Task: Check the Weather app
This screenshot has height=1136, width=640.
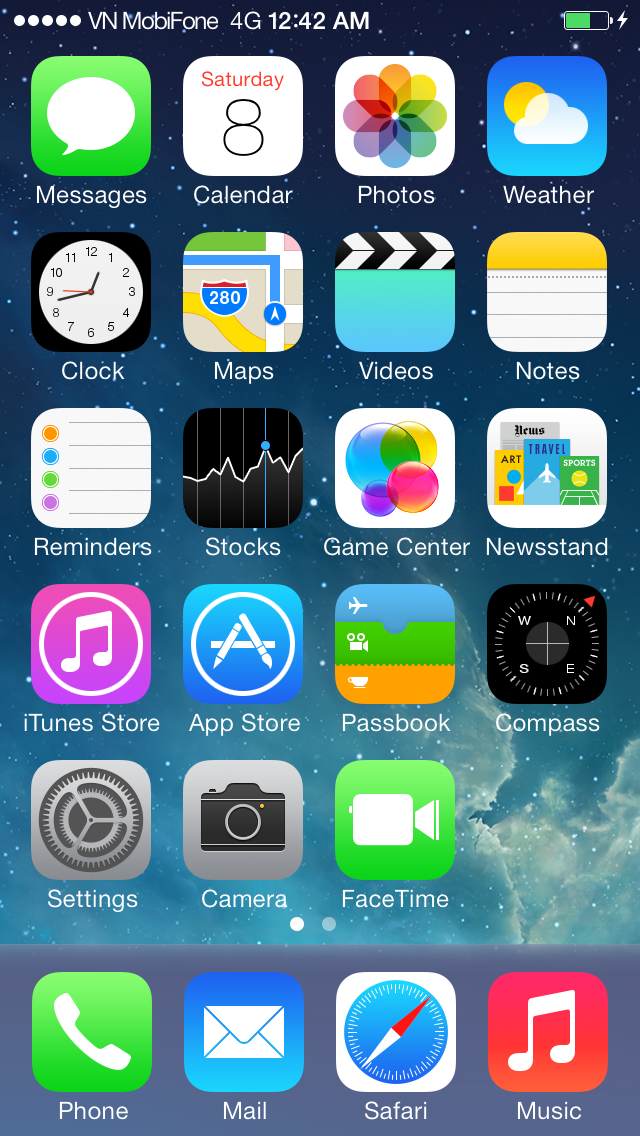Action: (x=547, y=116)
